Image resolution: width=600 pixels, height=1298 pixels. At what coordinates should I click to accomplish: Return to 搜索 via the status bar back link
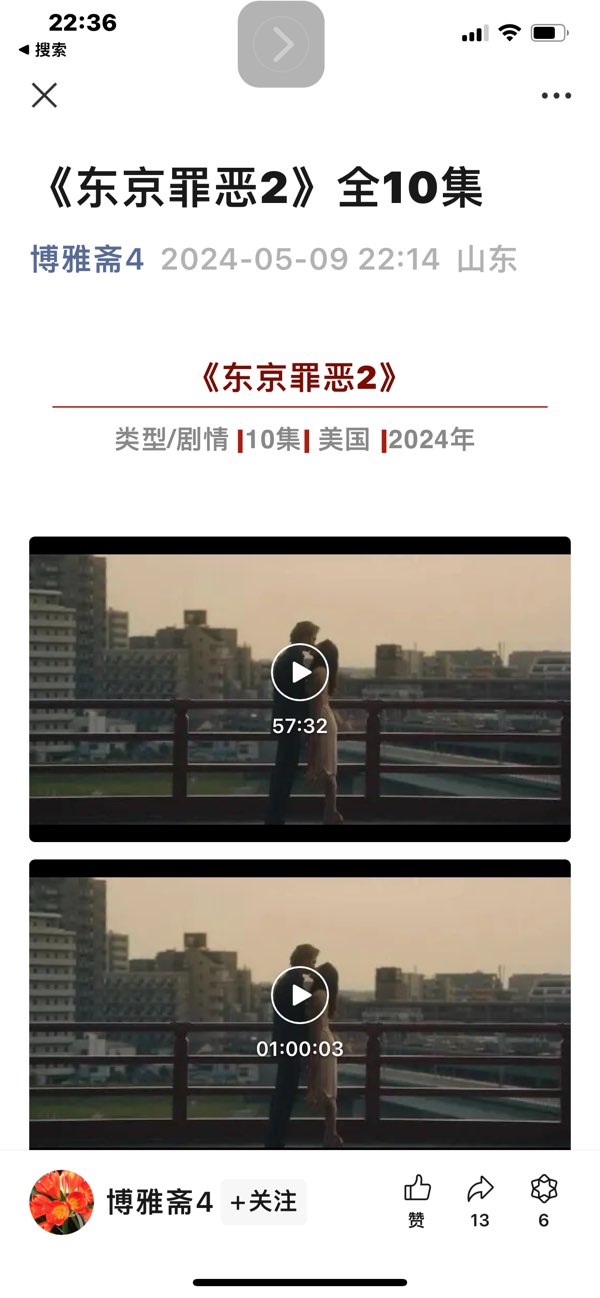pos(43,50)
